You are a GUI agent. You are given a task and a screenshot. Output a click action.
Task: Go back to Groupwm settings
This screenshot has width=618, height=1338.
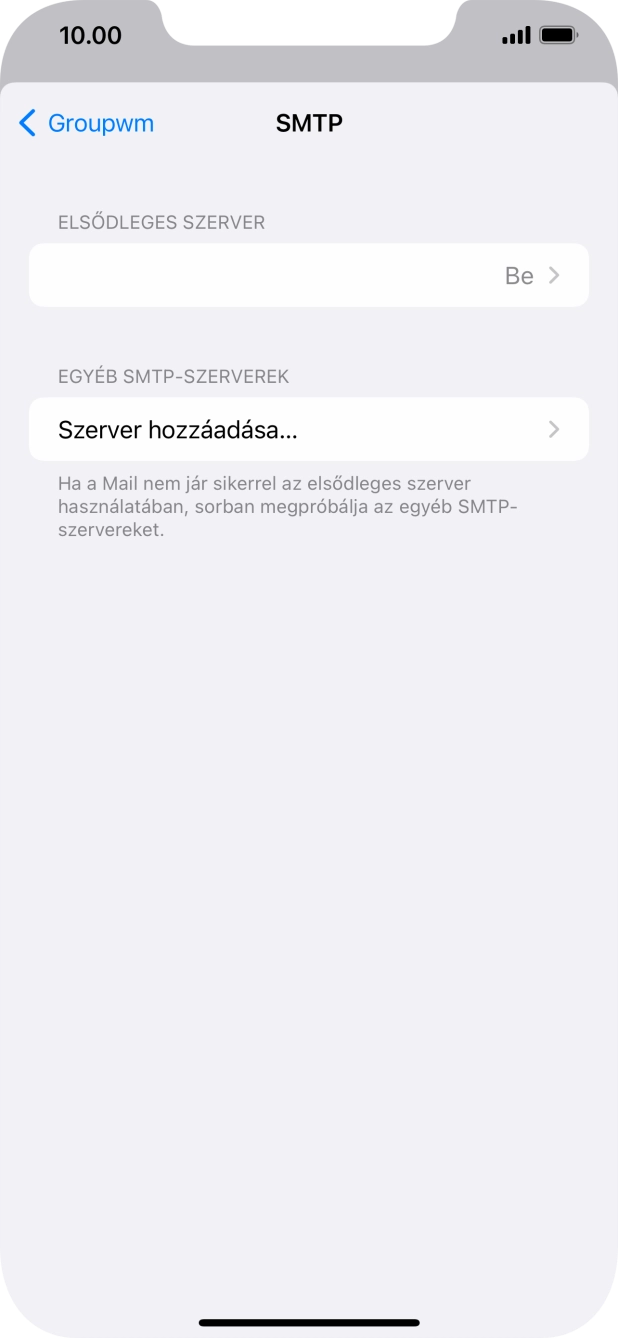(x=86, y=123)
